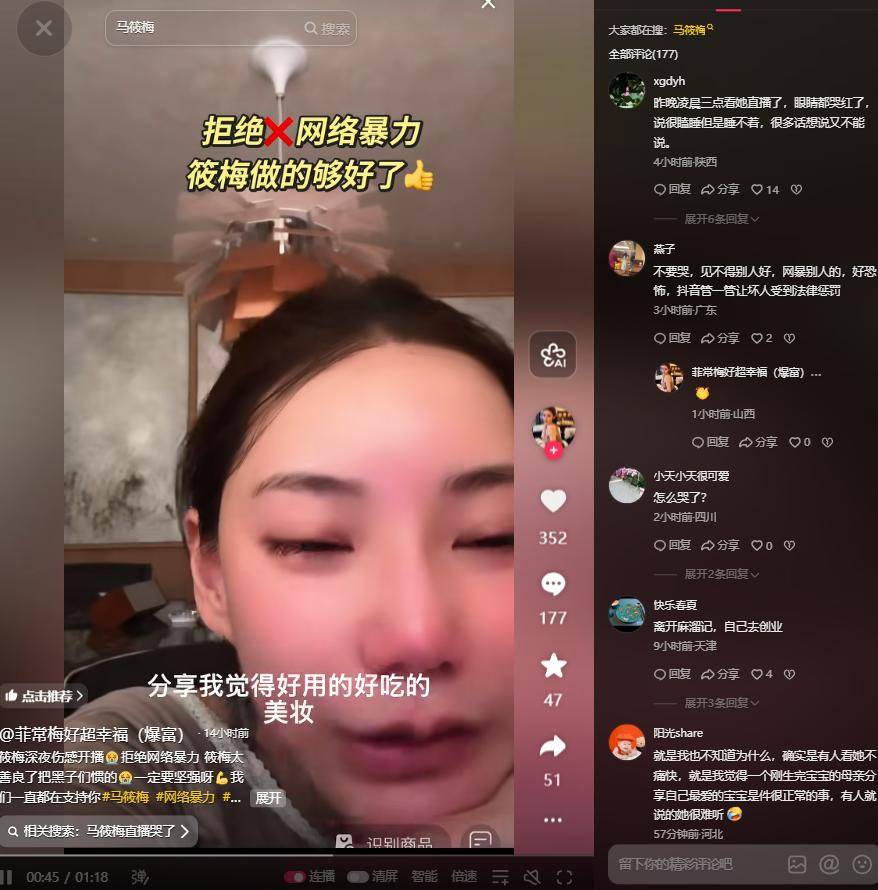Tap the 搜索 search button
The width and height of the screenshot is (878, 890).
328,29
